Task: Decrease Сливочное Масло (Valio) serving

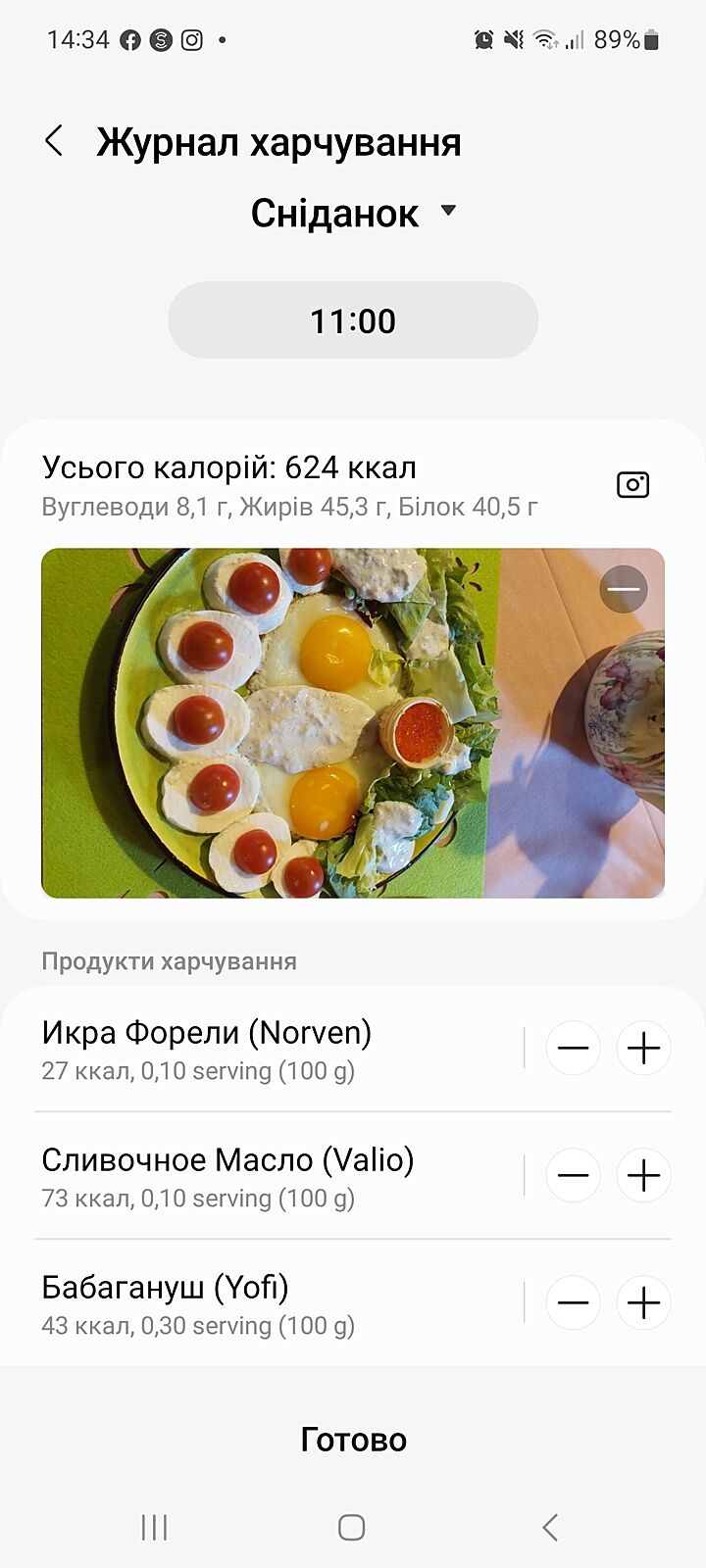Action: 573,1176
